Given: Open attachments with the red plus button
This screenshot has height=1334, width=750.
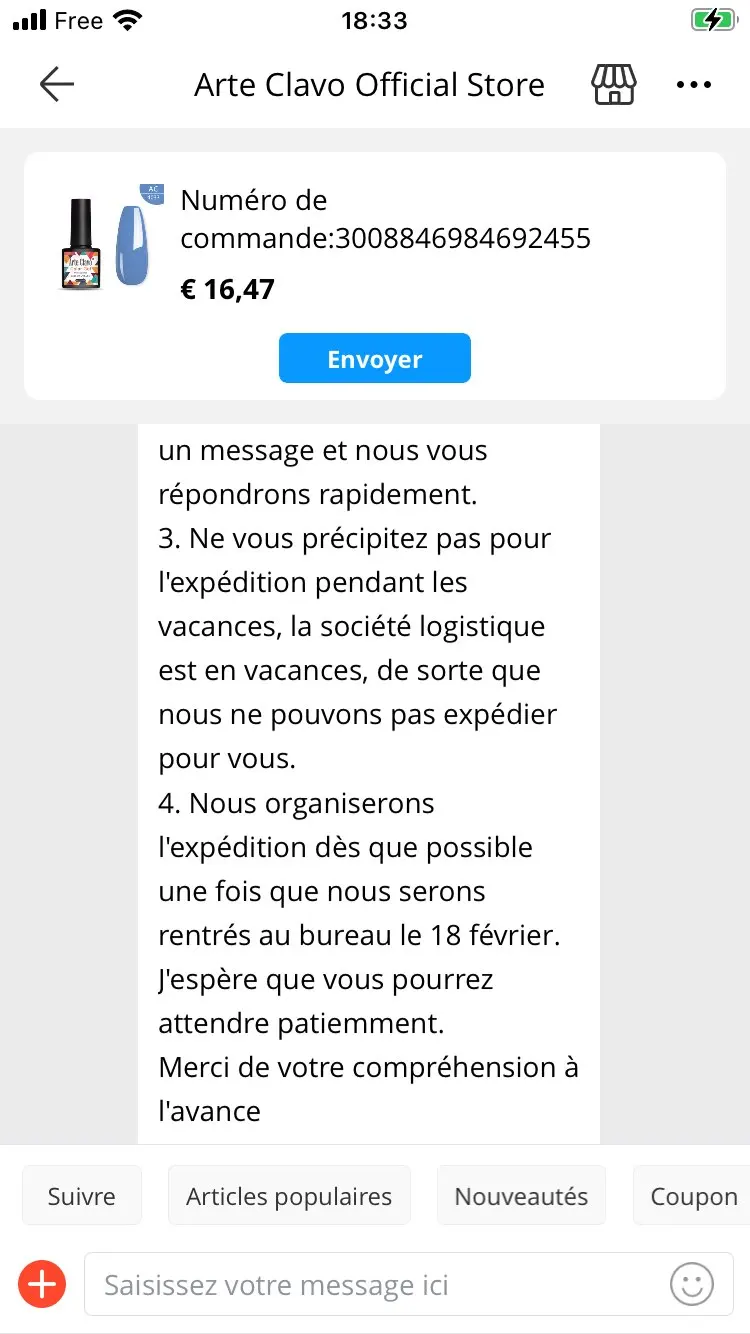Looking at the screenshot, I should tap(42, 1284).
